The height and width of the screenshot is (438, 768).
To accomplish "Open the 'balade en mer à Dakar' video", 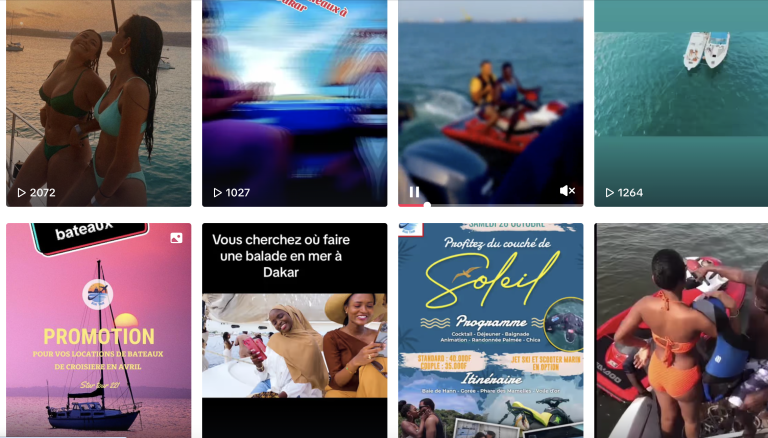I will 294,330.
